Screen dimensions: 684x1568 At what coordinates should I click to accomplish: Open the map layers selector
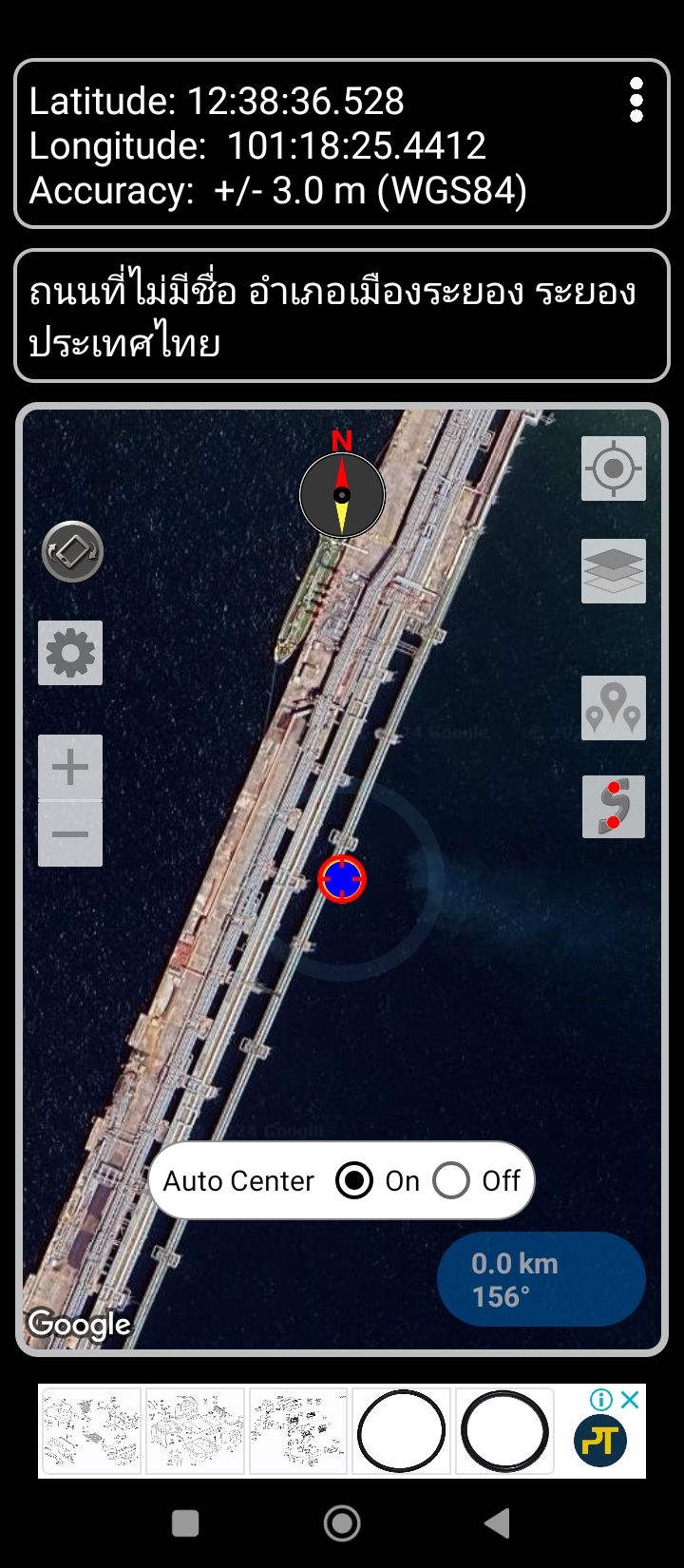click(x=614, y=571)
